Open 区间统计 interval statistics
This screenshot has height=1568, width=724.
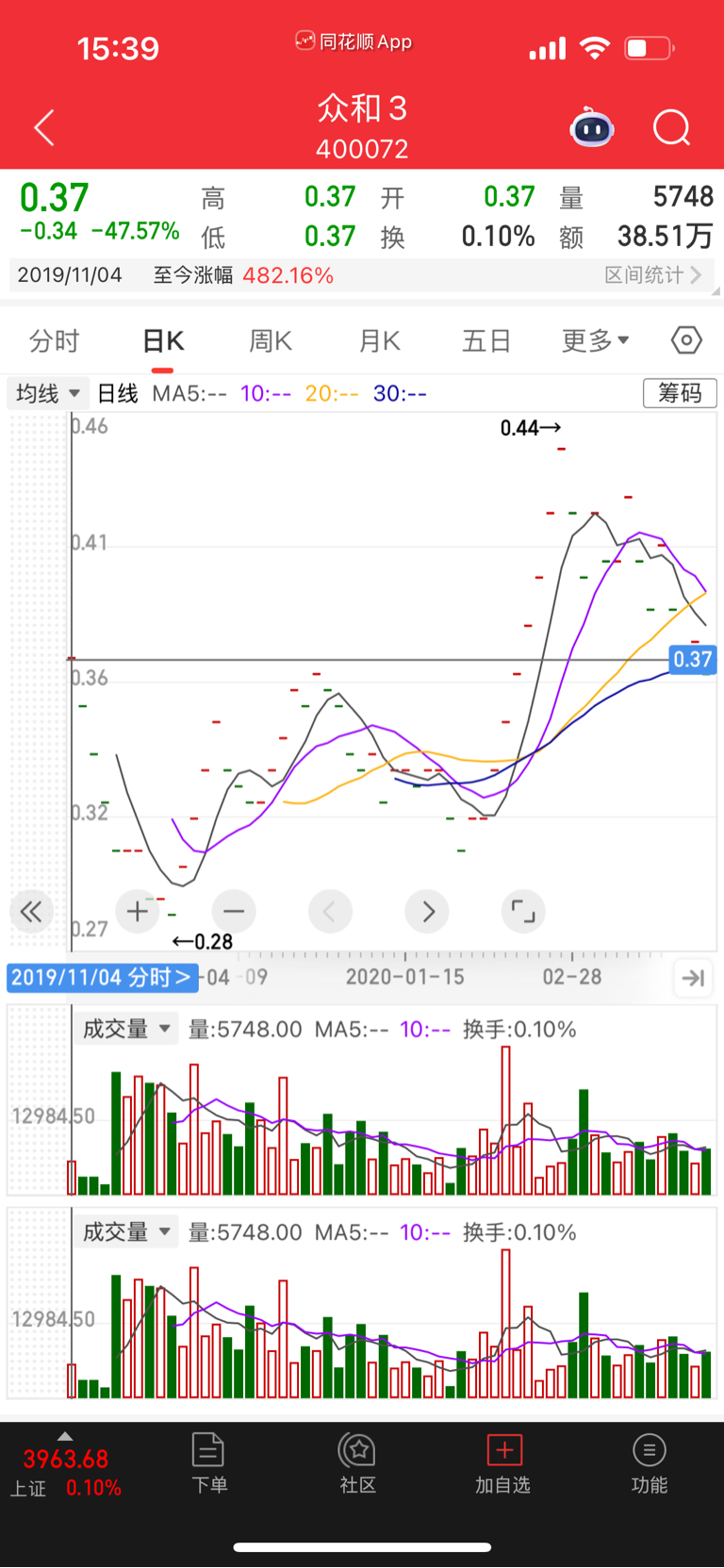(x=652, y=275)
